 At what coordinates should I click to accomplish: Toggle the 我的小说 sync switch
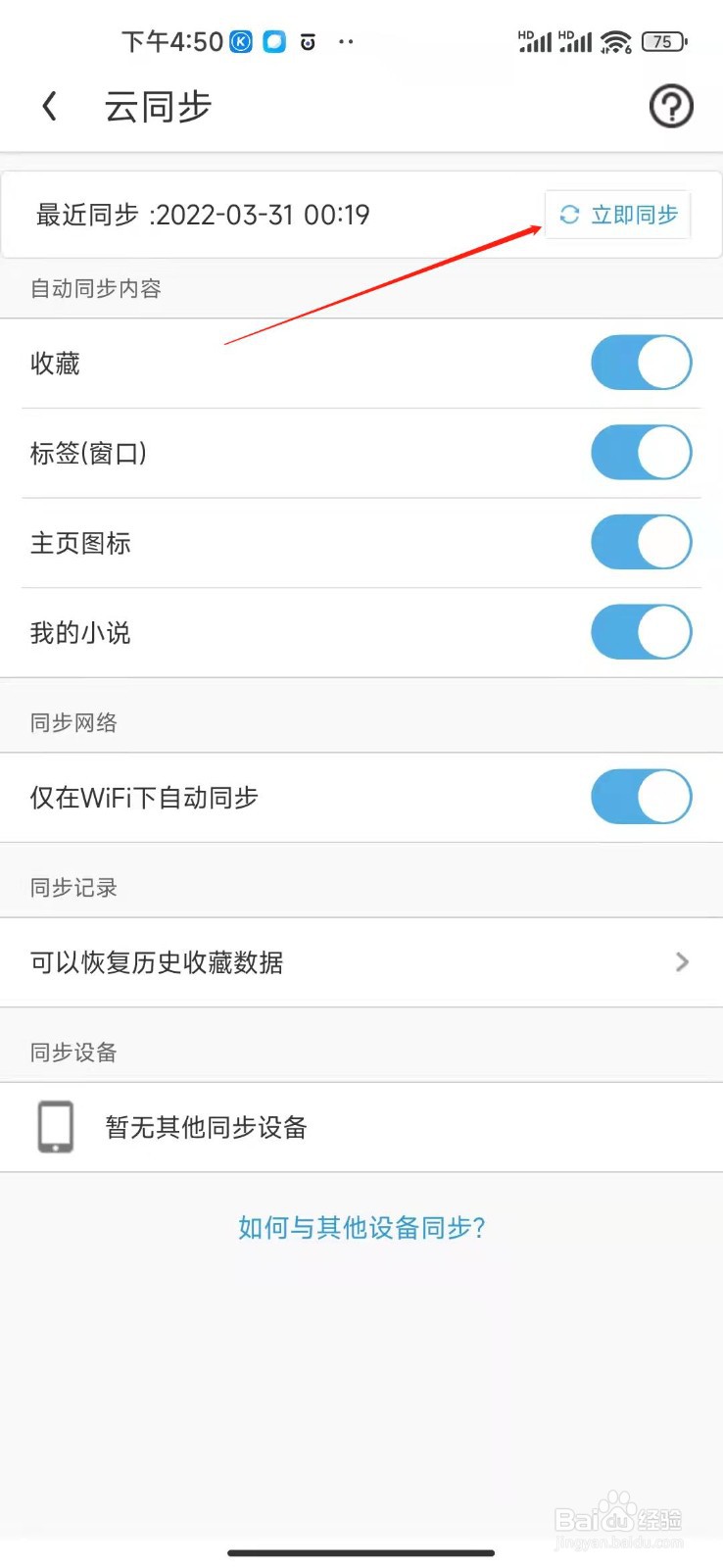coord(641,632)
